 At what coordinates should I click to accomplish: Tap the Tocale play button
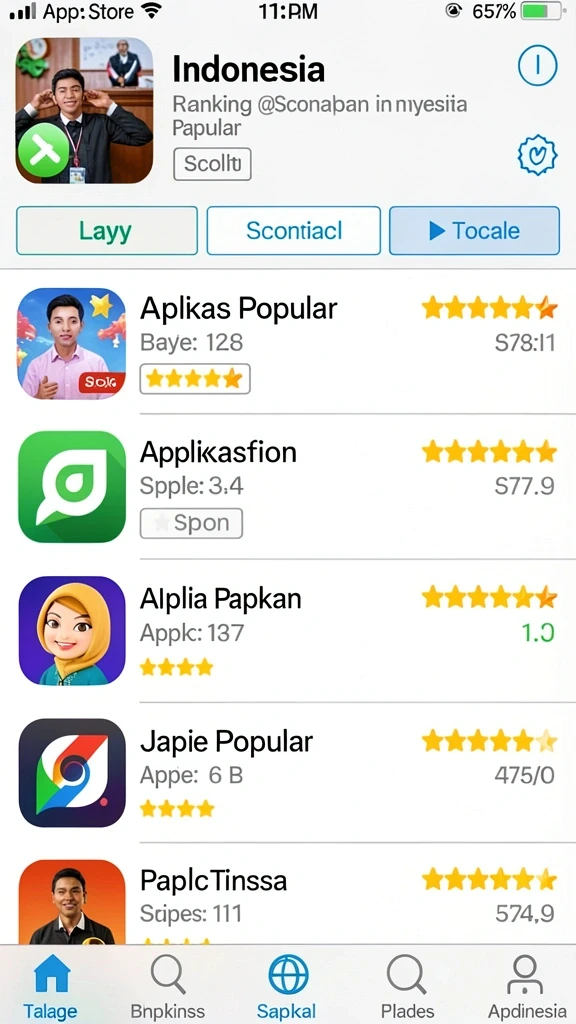tap(475, 231)
